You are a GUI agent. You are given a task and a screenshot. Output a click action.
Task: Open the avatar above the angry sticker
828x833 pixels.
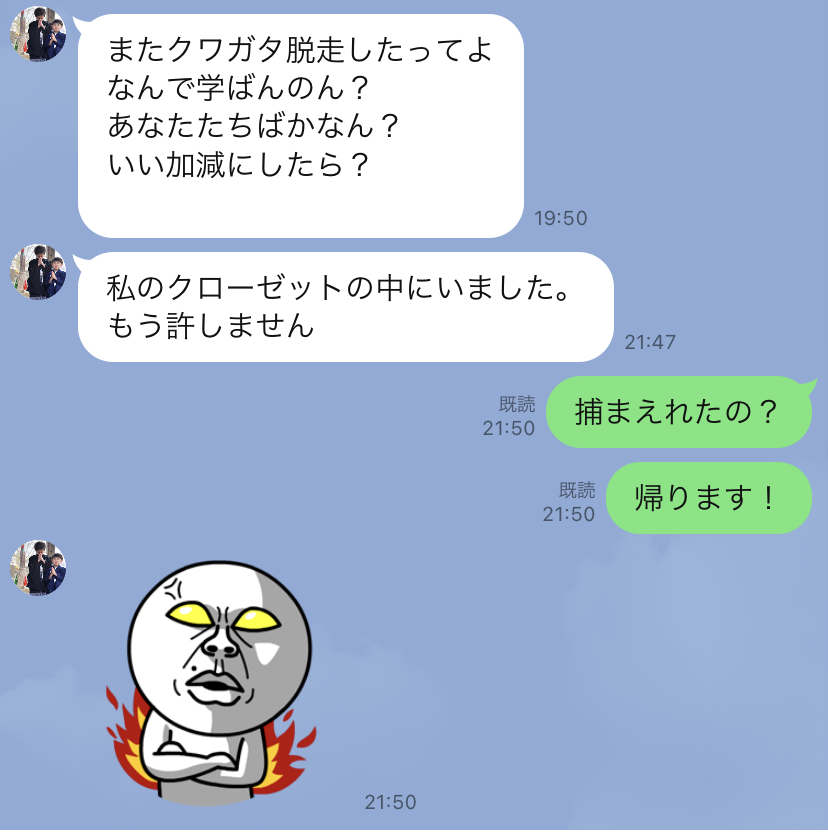pos(38,568)
